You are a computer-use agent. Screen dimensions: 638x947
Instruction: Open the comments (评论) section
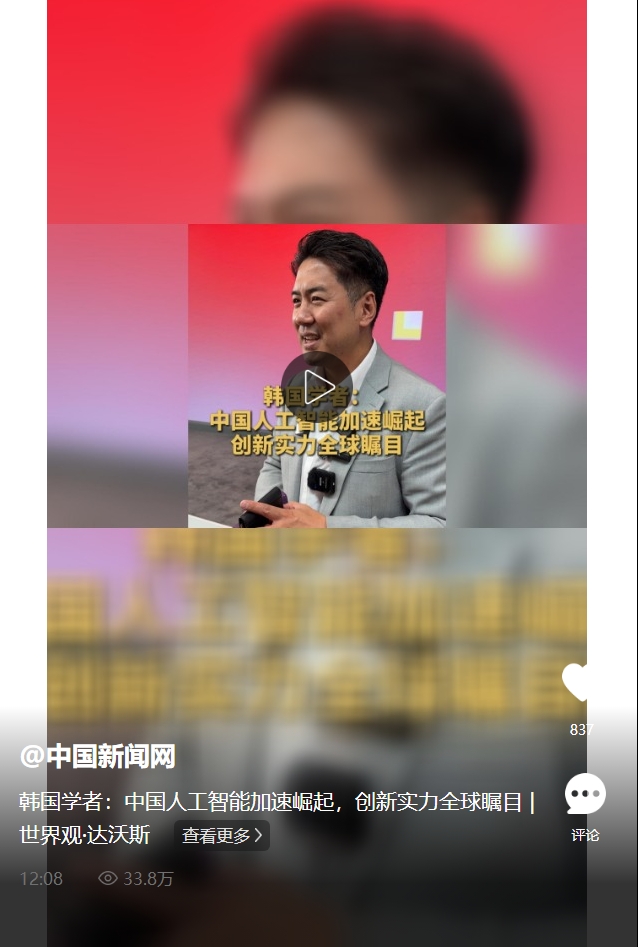(x=585, y=796)
